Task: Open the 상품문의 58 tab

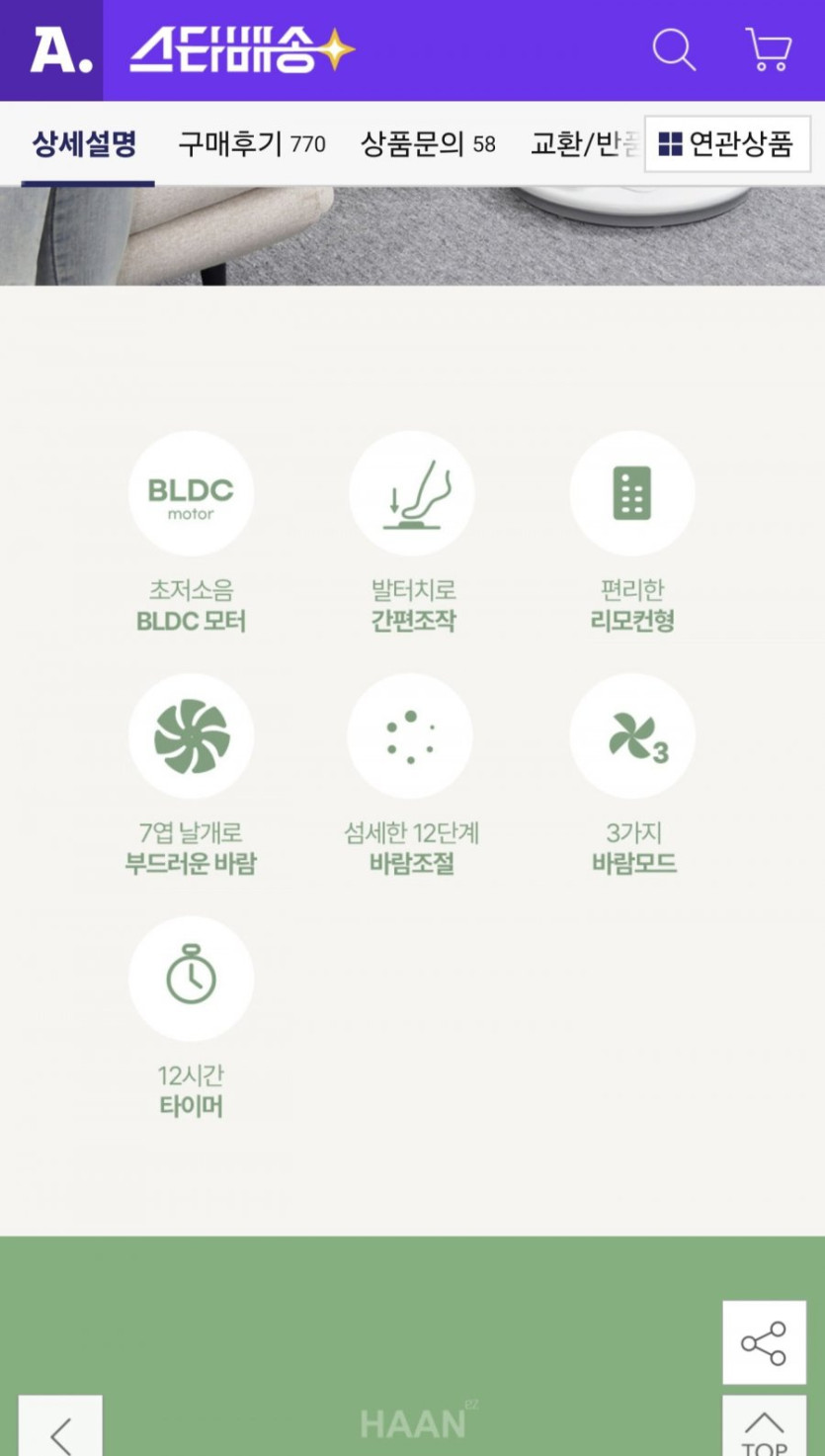Action: (x=428, y=144)
